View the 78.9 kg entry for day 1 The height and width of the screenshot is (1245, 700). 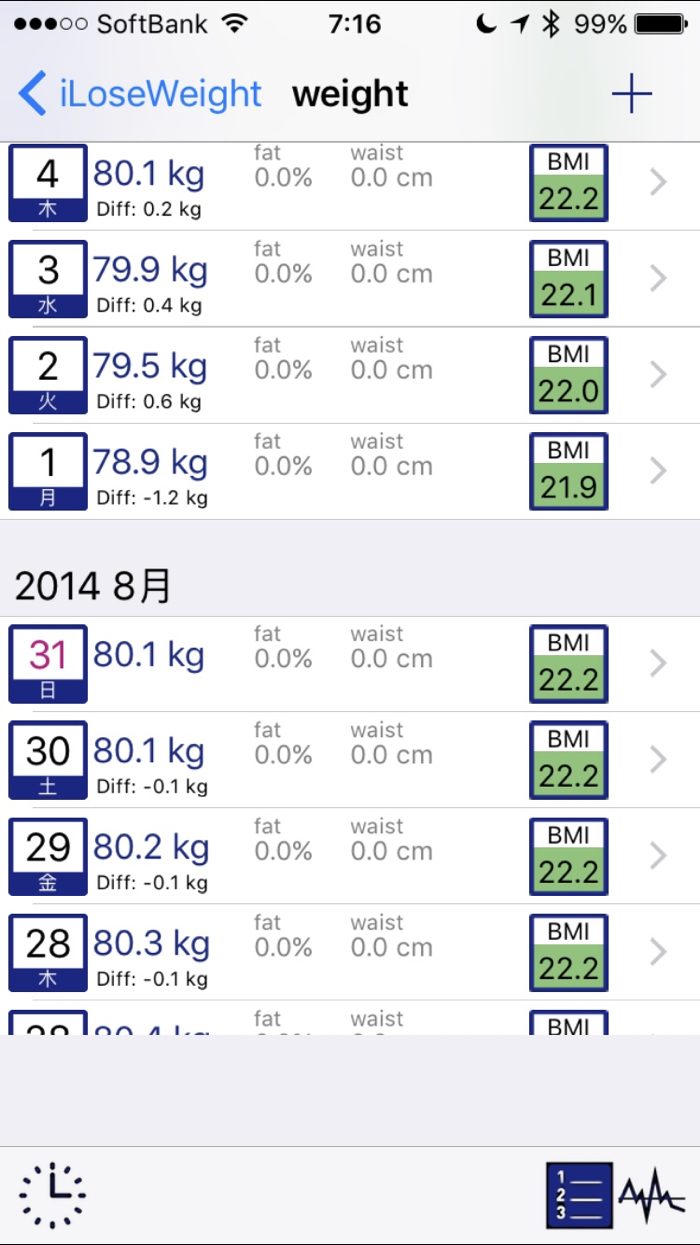point(350,470)
